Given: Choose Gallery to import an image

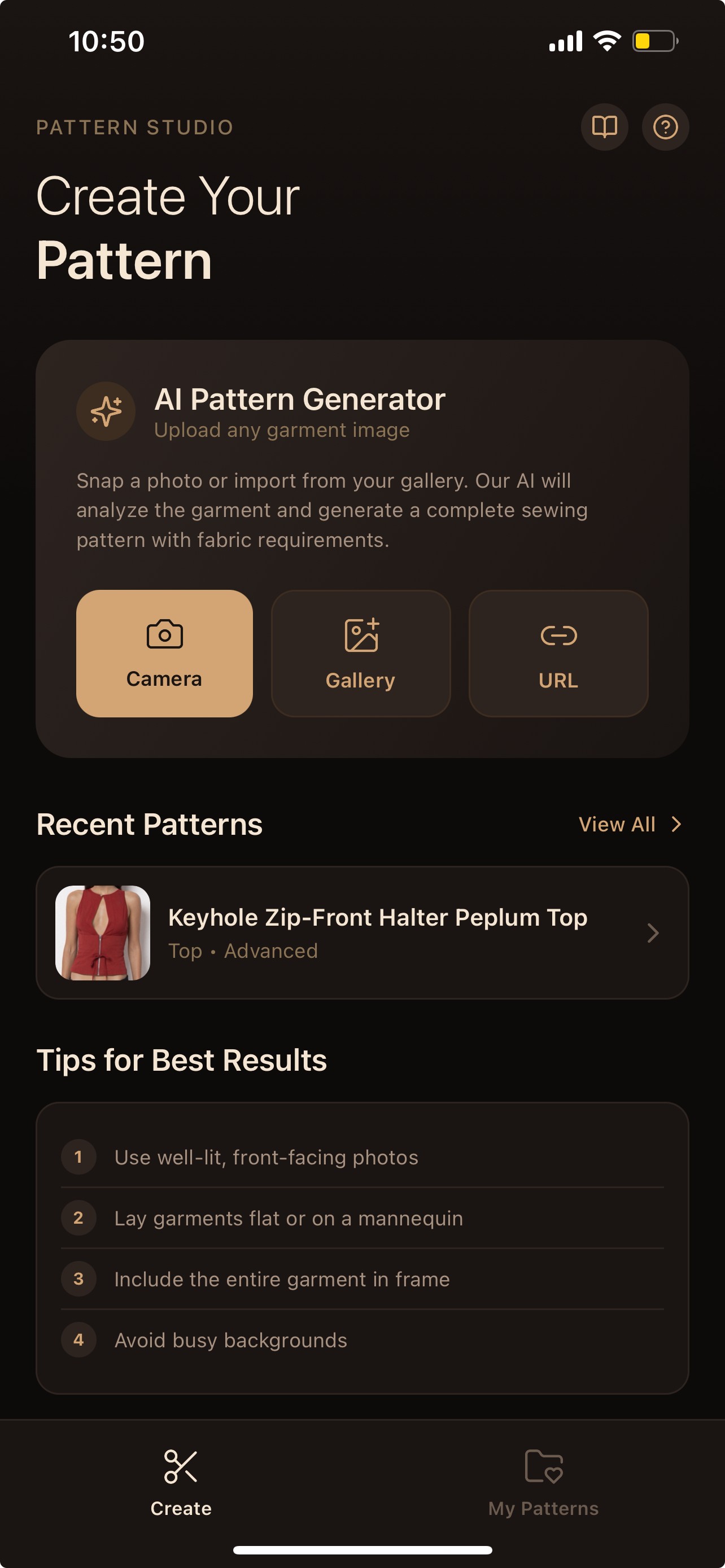Looking at the screenshot, I should 361,653.
